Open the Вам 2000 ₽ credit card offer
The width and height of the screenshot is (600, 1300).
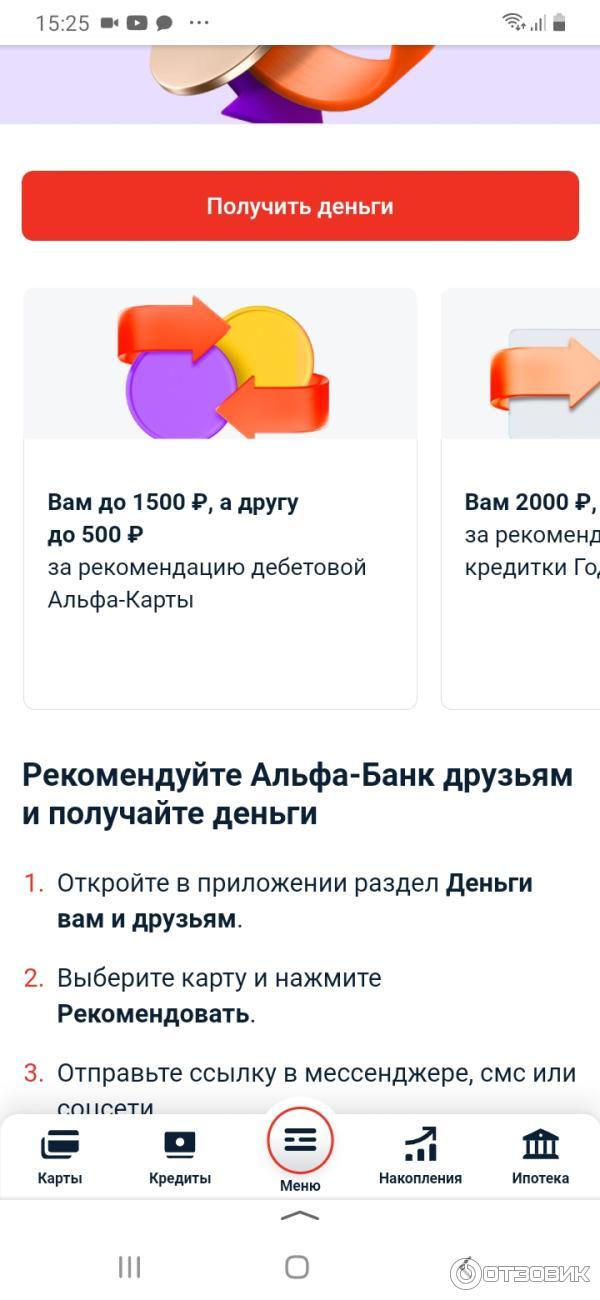521,498
